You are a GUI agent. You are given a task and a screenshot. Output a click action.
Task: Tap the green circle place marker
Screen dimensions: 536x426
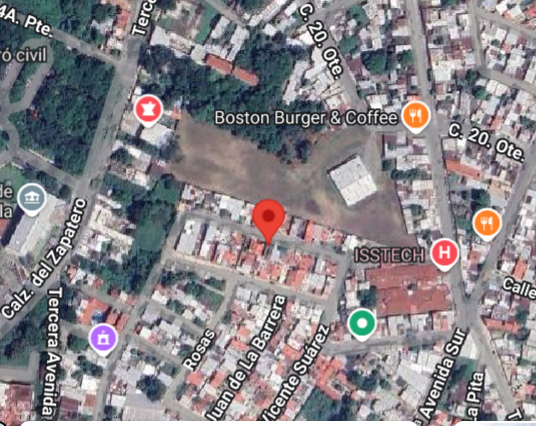(x=362, y=324)
